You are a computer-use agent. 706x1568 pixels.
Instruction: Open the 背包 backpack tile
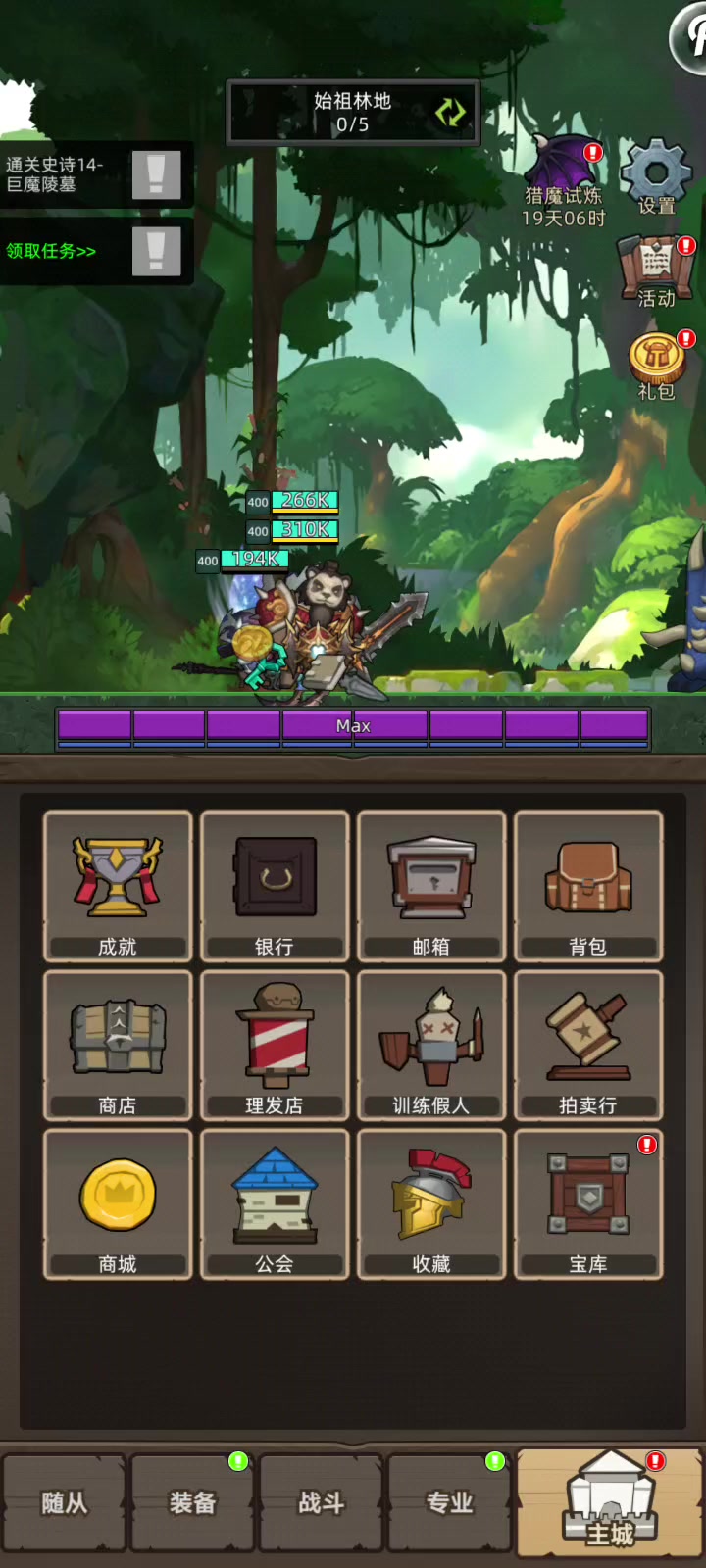[588, 886]
